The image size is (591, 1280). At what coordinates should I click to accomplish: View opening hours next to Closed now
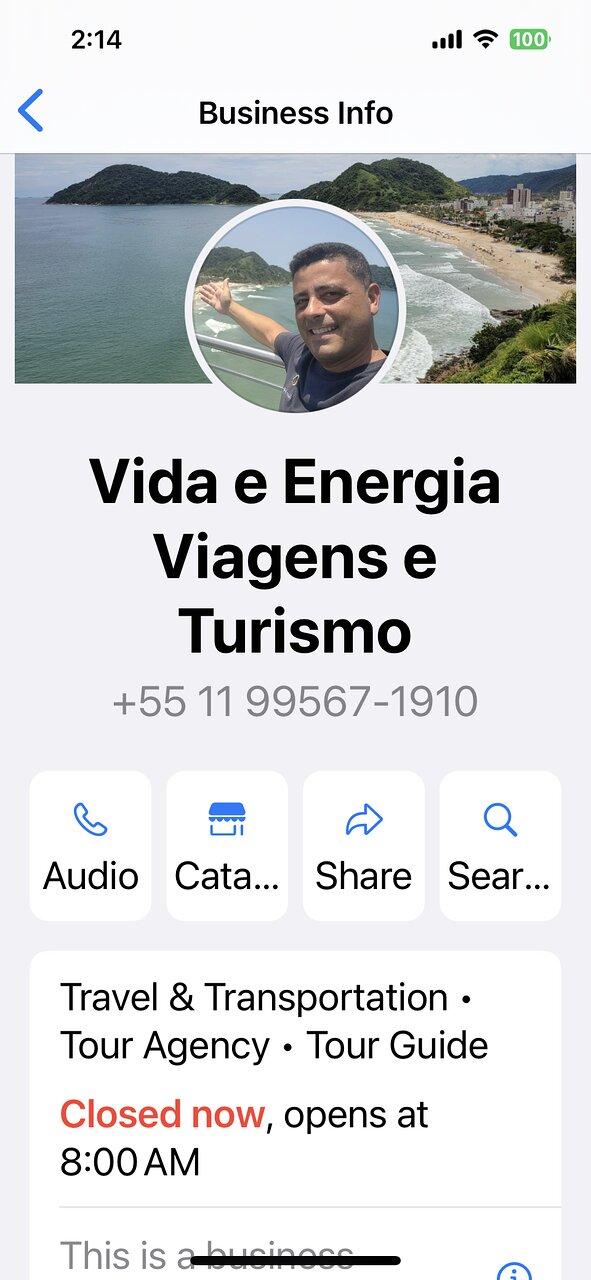point(244,1138)
